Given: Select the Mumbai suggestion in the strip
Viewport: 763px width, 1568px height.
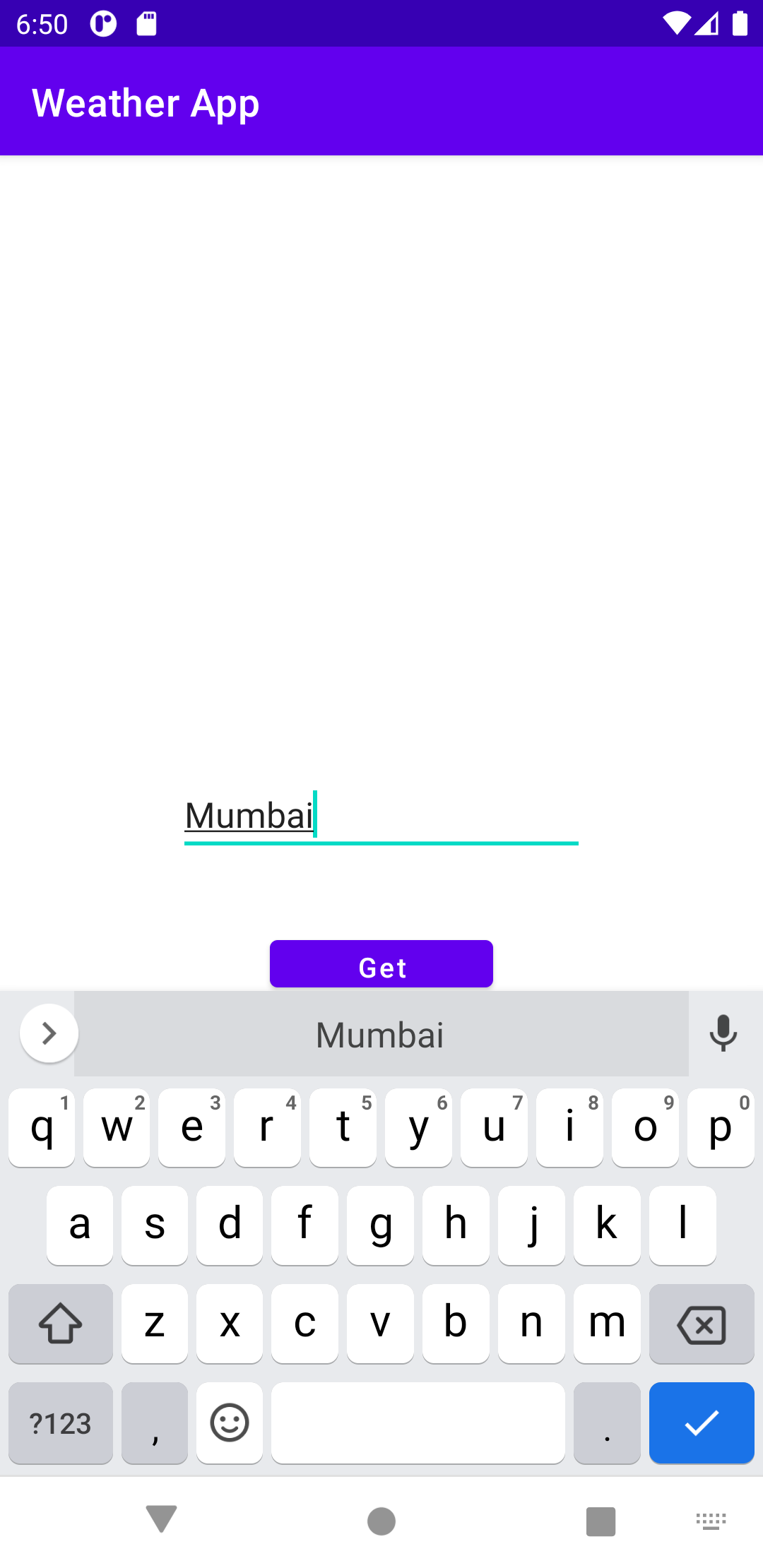Looking at the screenshot, I should pyautogui.click(x=381, y=1033).
